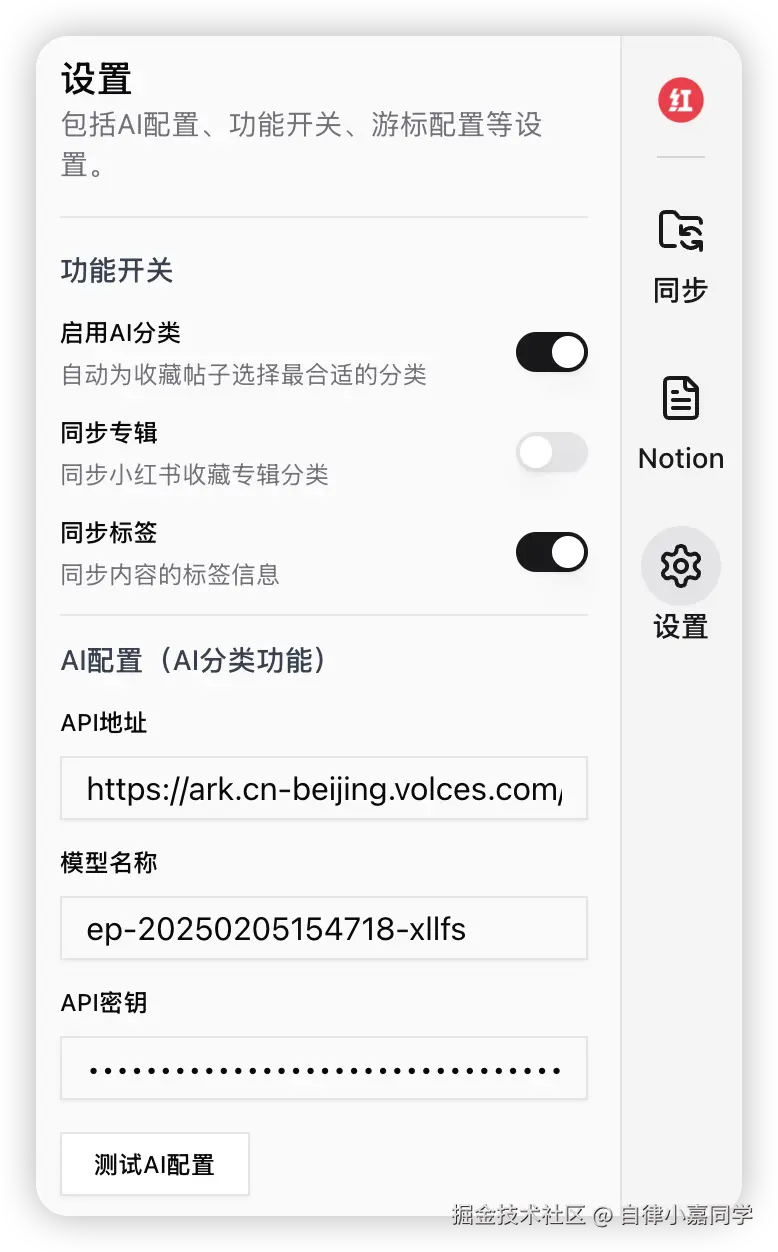Switch to the 同步 tab

pos(681,257)
